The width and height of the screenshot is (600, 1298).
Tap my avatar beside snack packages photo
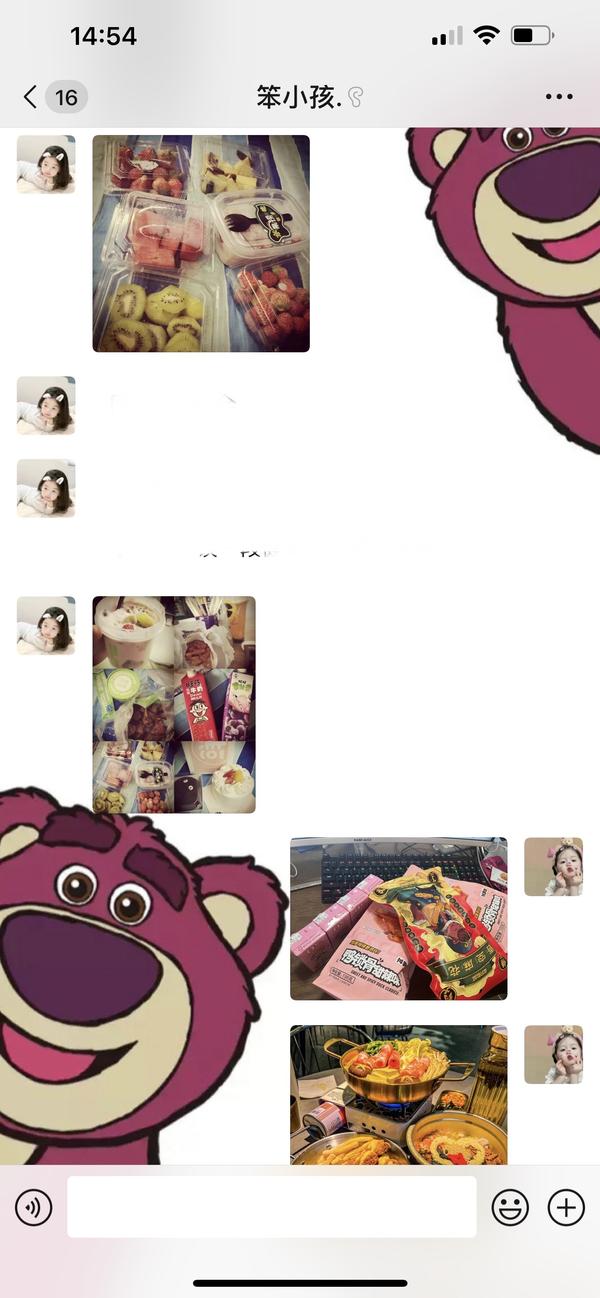tap(553, 867)
